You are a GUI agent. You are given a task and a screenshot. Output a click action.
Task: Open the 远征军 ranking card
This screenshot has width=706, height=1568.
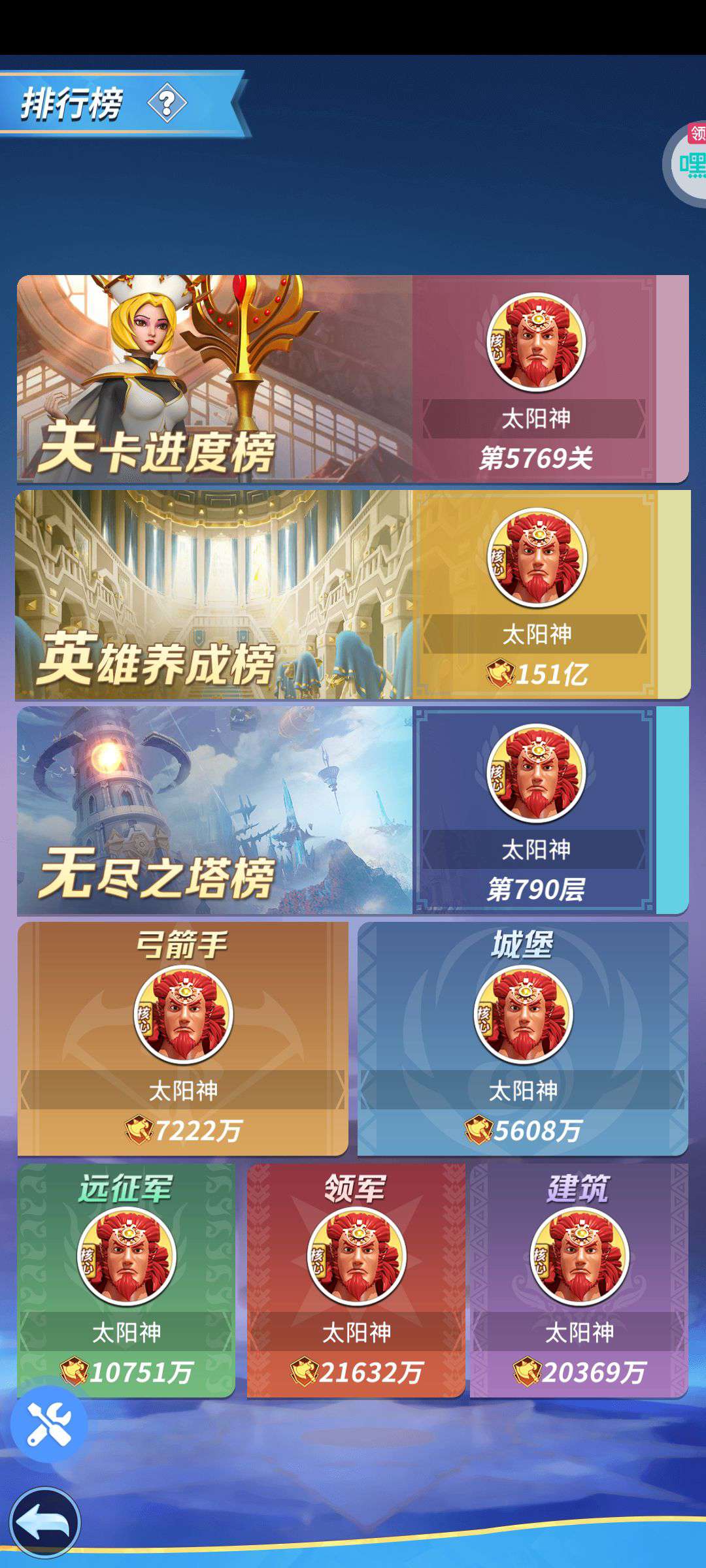point(126,1280)
